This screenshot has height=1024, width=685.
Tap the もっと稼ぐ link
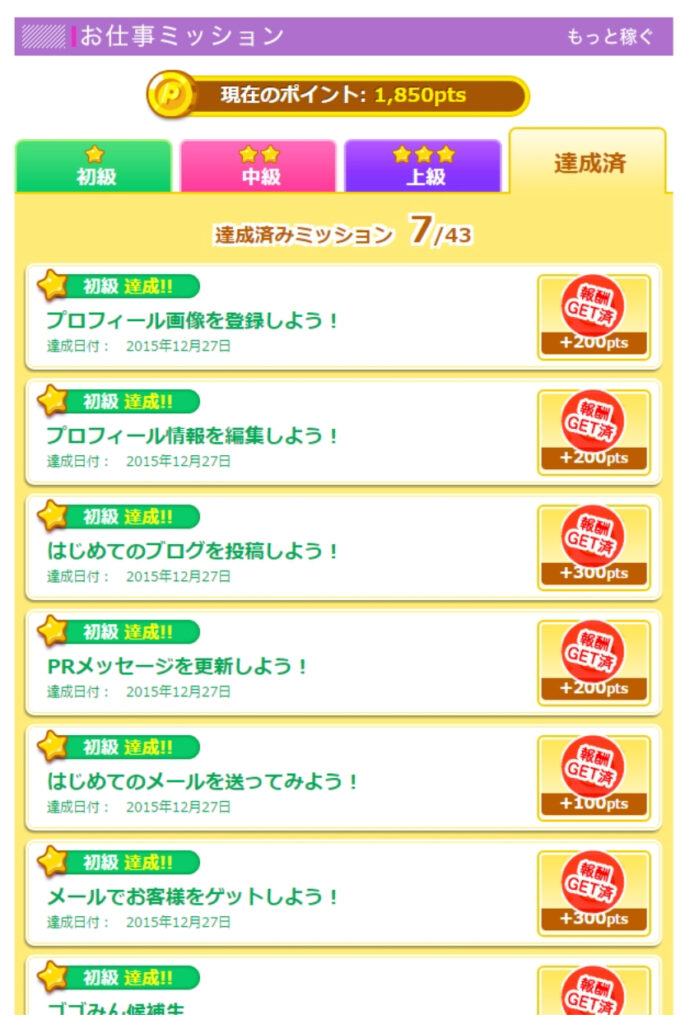click(x=609, y=37)
